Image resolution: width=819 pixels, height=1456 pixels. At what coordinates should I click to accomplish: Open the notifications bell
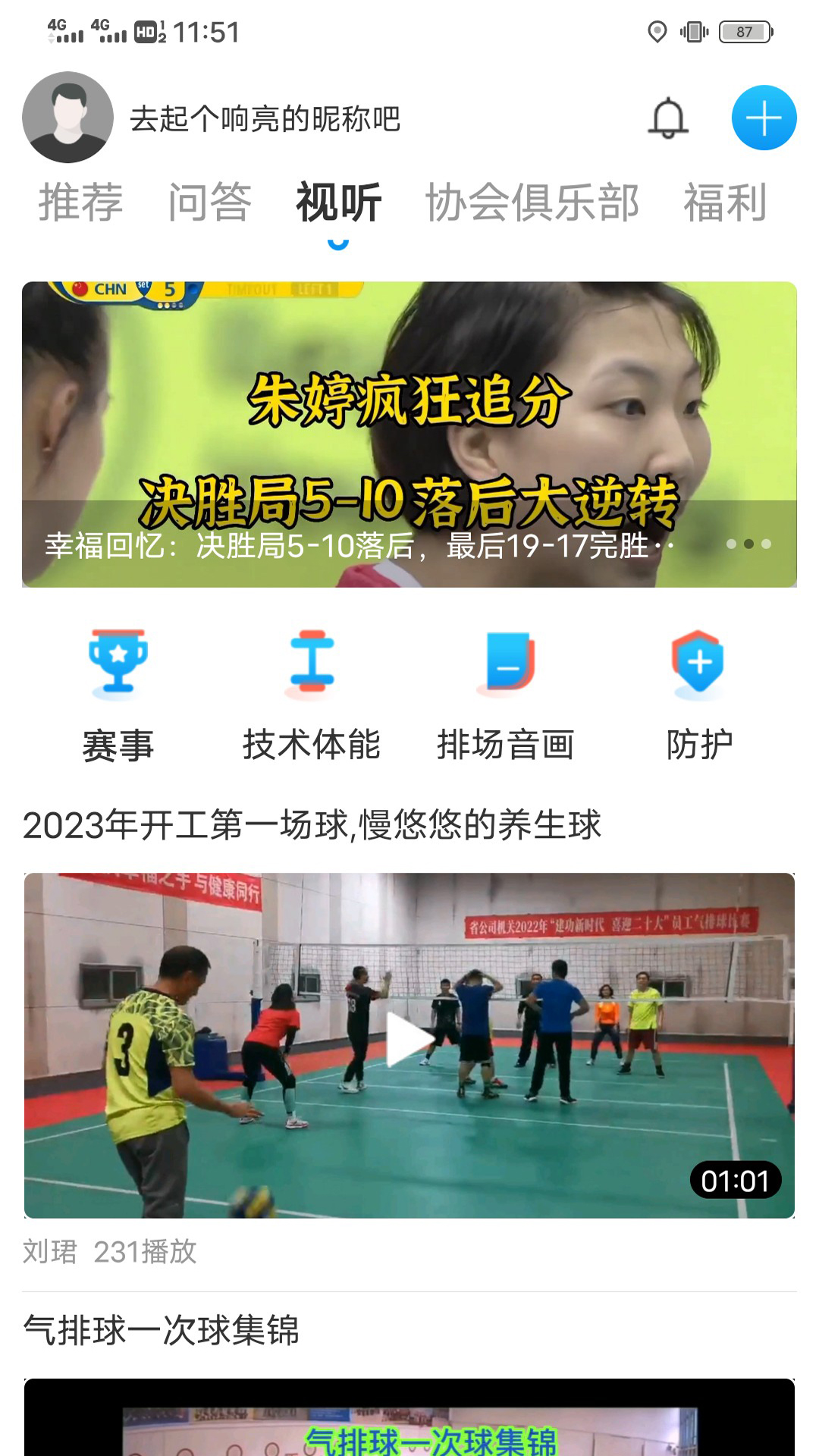(x=668, y=118)
